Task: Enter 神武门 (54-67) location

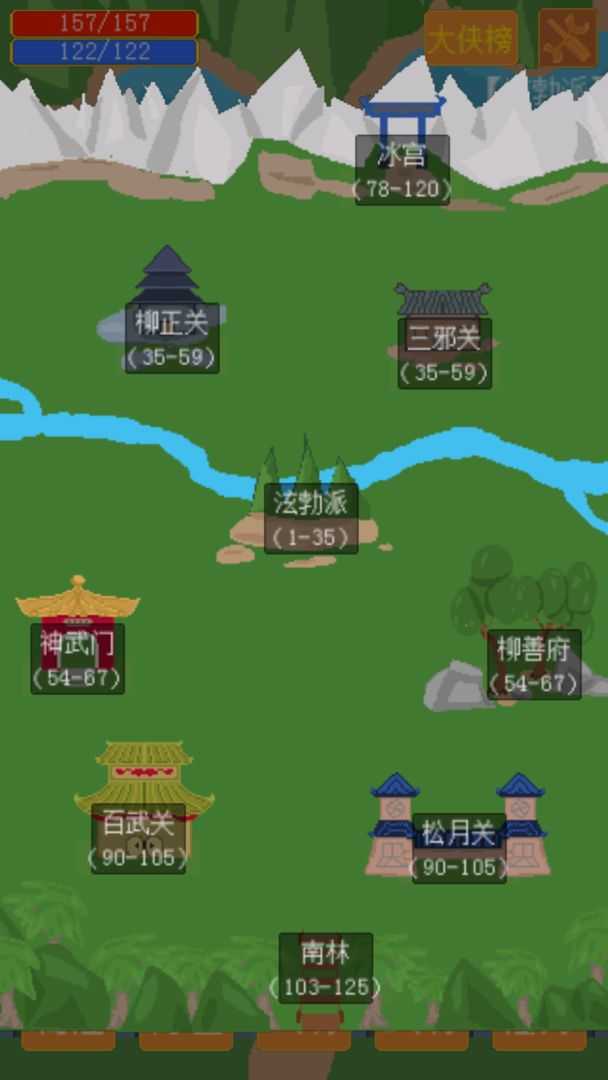Action: click(x=78, y=657)
